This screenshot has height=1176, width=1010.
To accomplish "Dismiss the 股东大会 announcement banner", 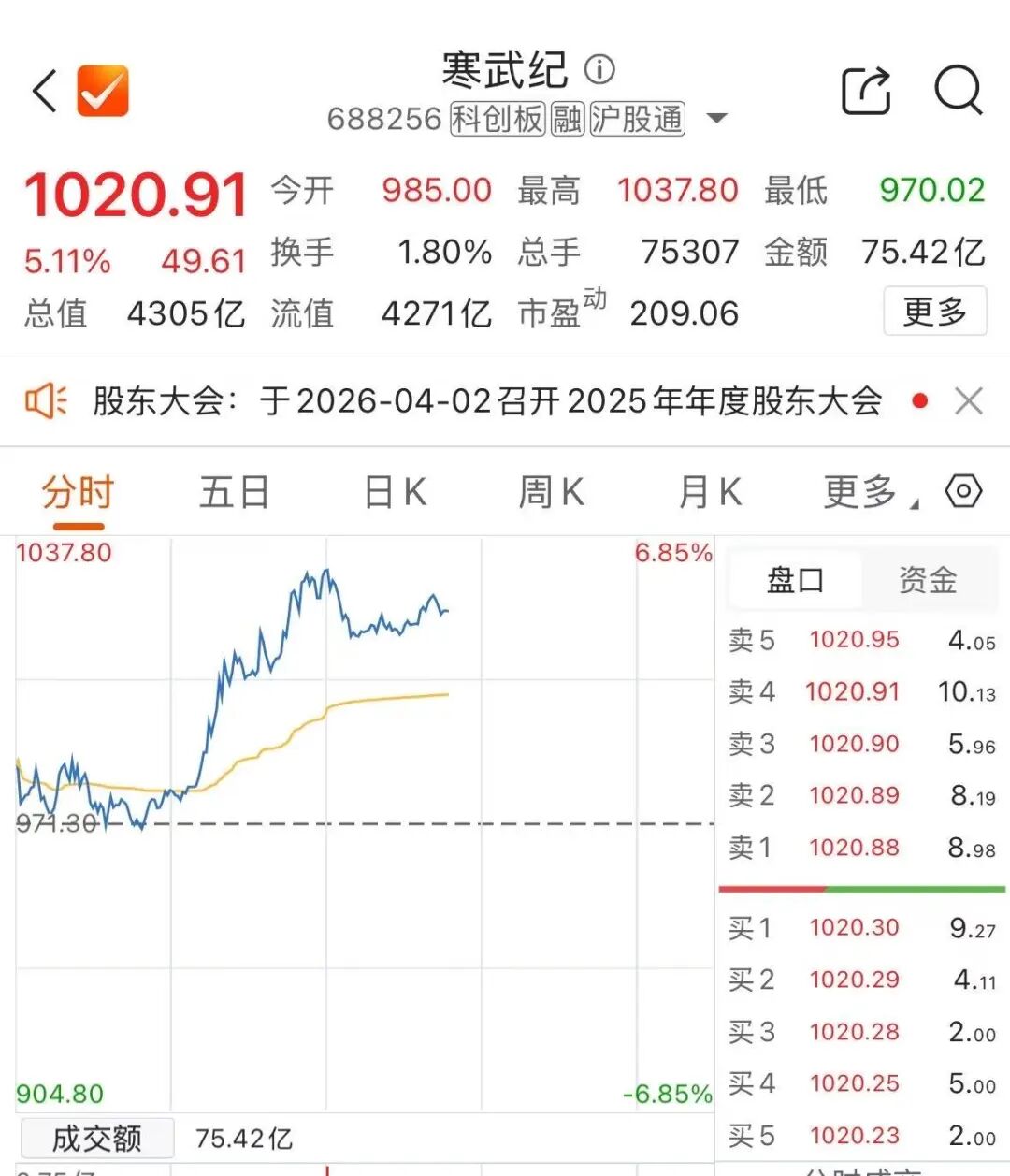I will click(969, 401).
